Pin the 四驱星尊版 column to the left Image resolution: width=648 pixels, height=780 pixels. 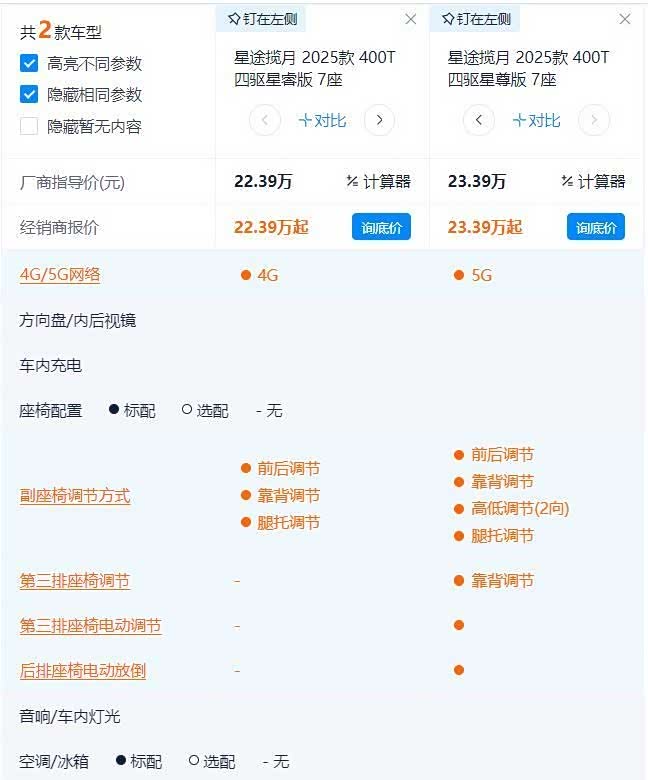pyautogui.click(x=476, y=18)
